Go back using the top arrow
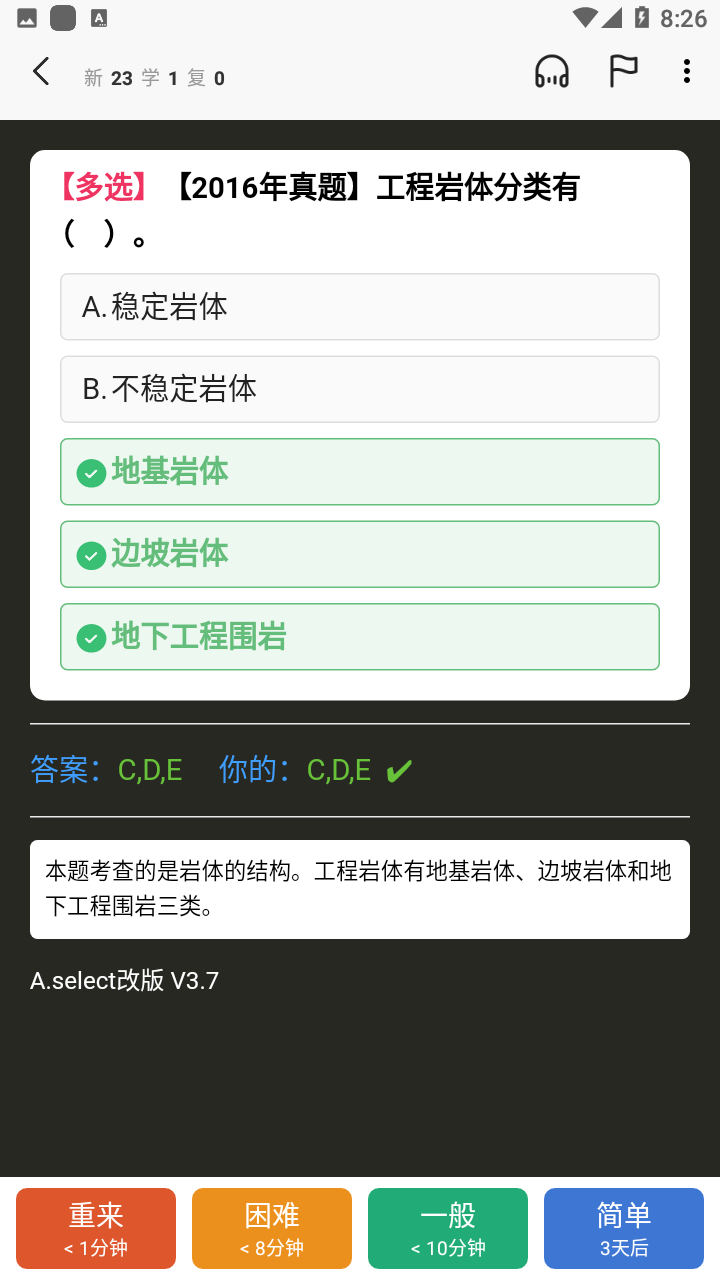 (41, 72)
